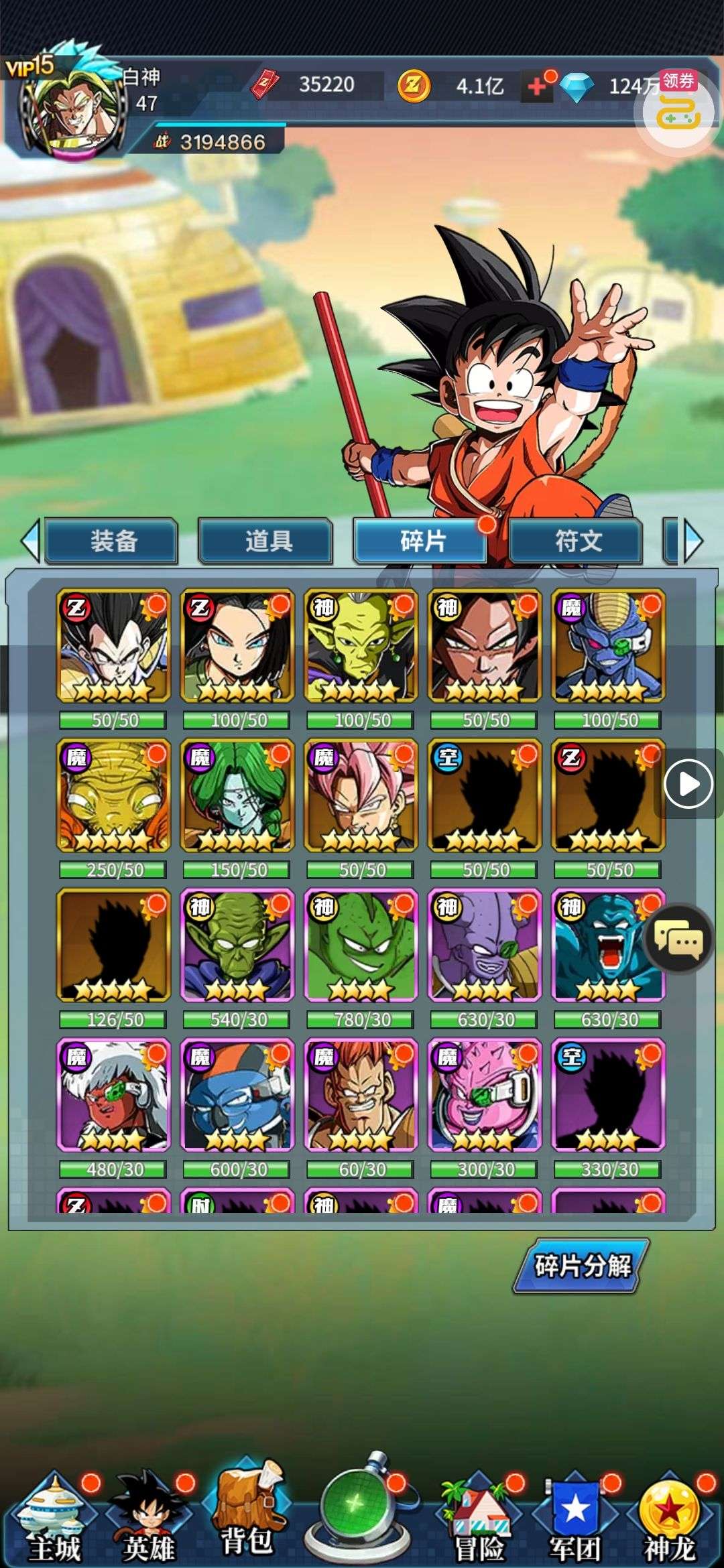
Task: Select the 780/30 green character fragment
Action: click(361, 945)
